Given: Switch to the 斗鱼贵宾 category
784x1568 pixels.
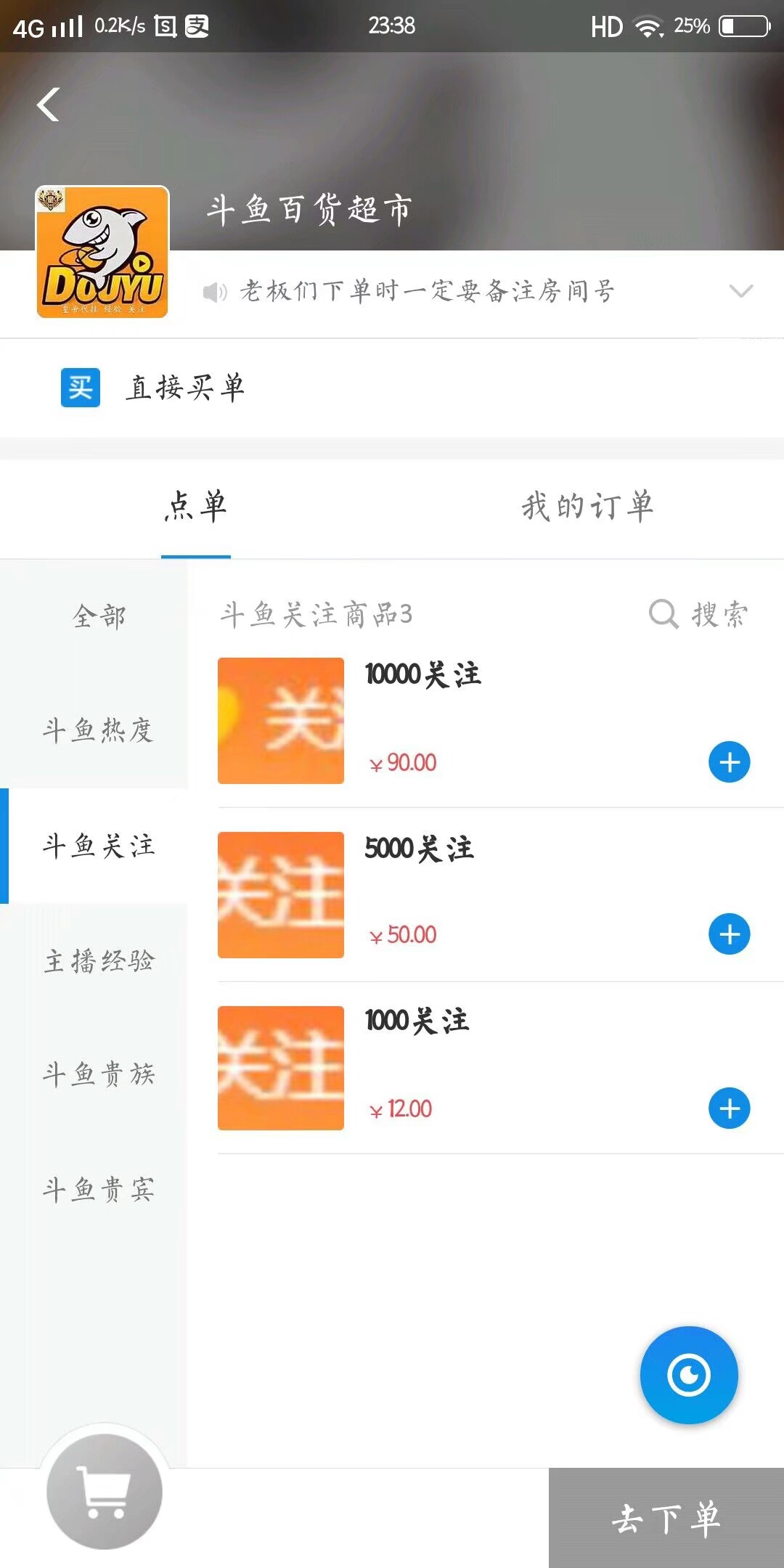Looking at the screenshot, I should [99, 1190].
